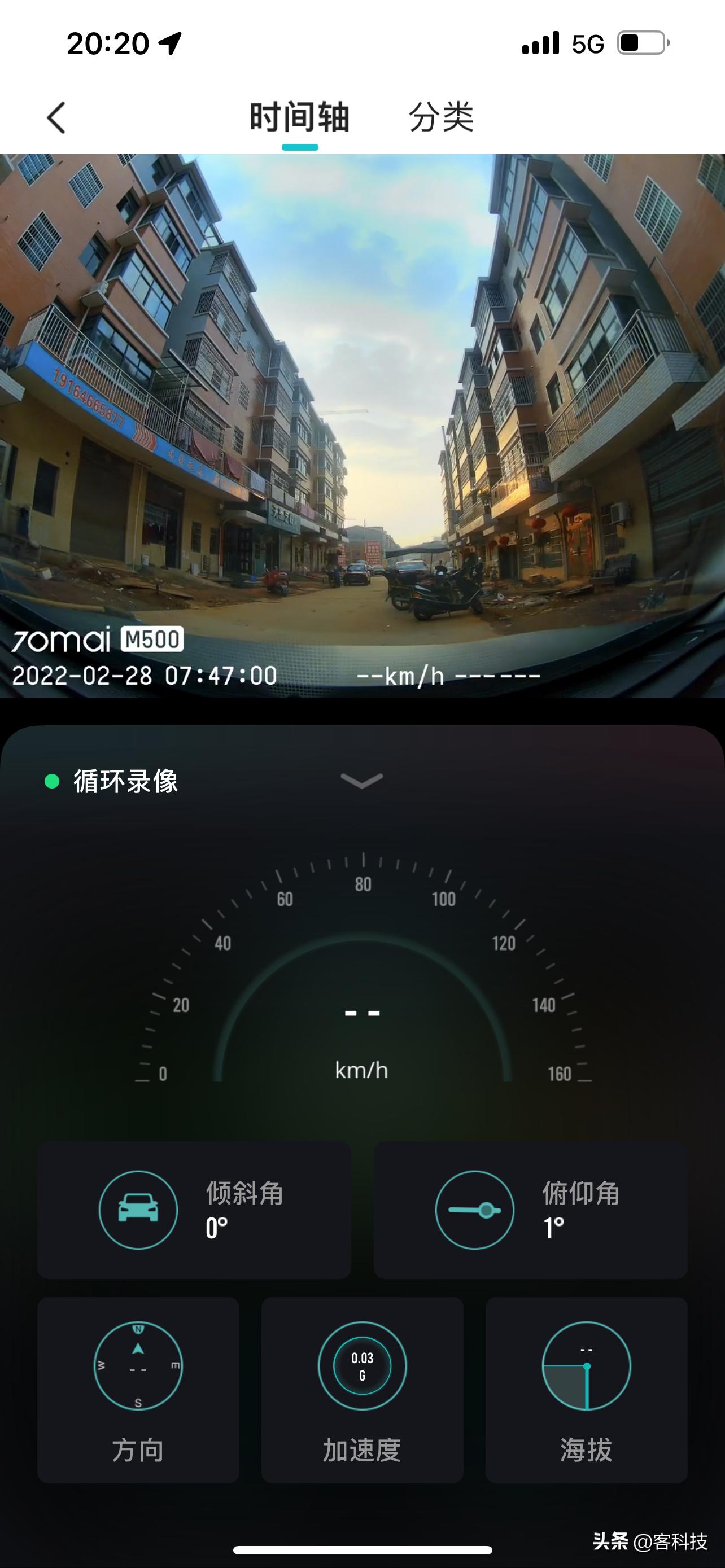Tap the N marker on the compass
The height and width of the screenshot is (1568, 725).
138,1330
